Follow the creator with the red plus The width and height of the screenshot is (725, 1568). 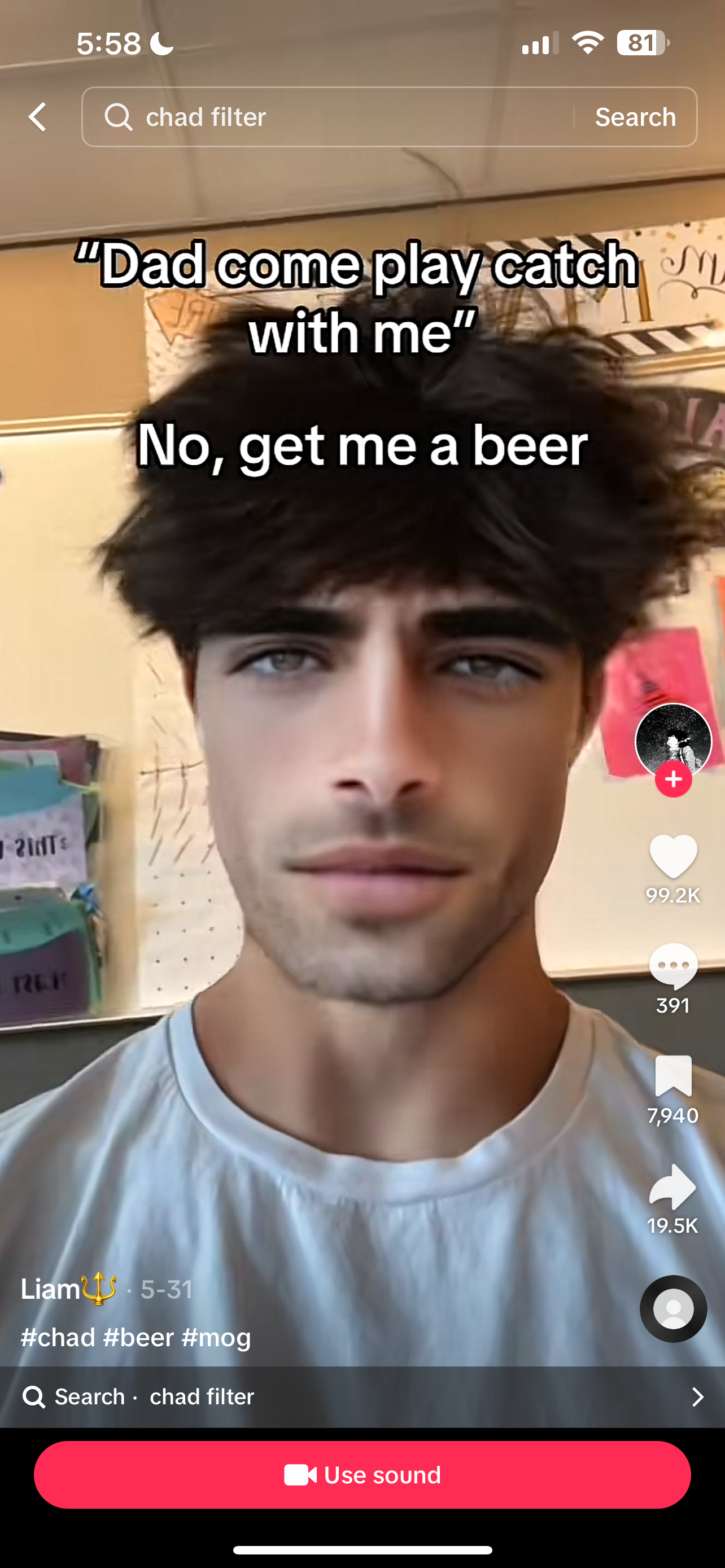(673, 779)
